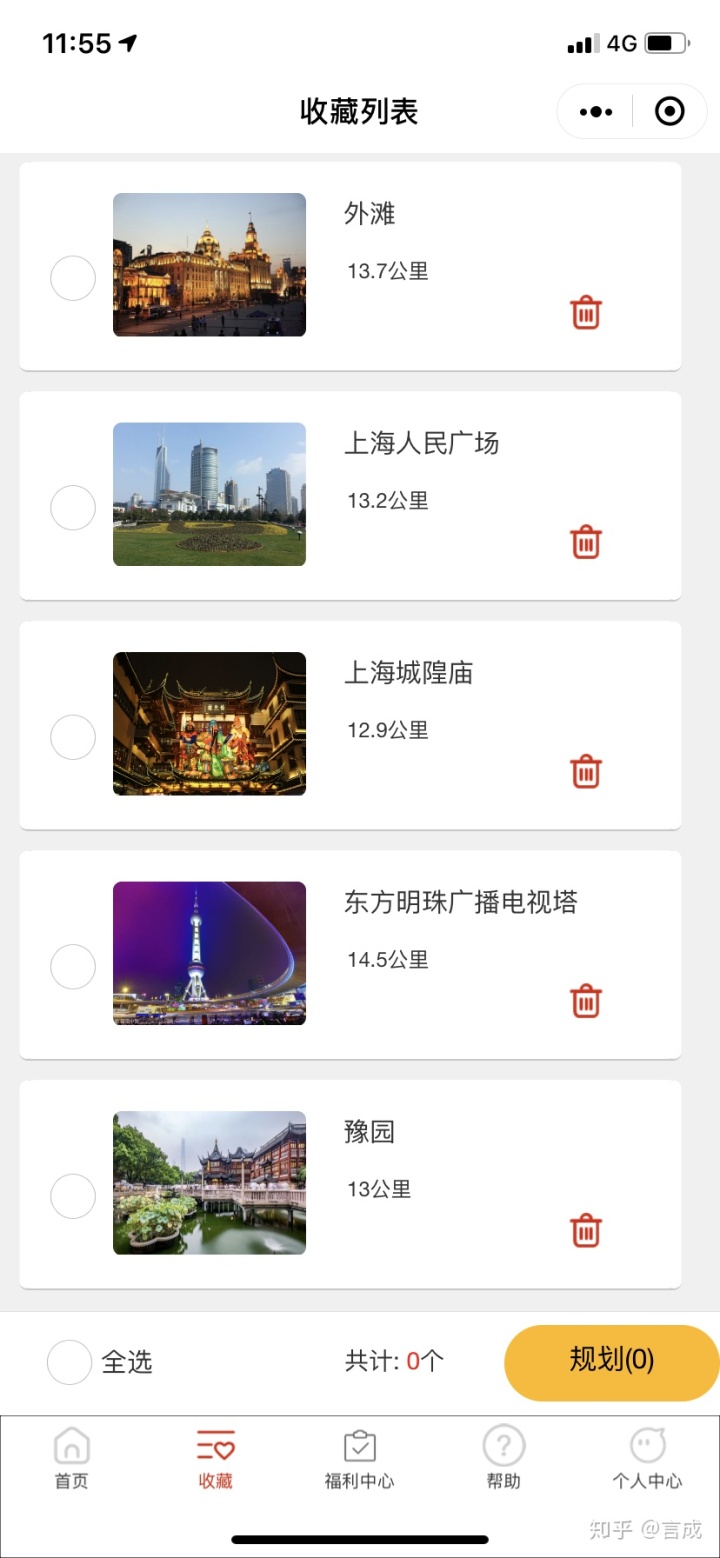Open the mini program overflow menu
Screen dimensions: 720x1558
point(596,112)
